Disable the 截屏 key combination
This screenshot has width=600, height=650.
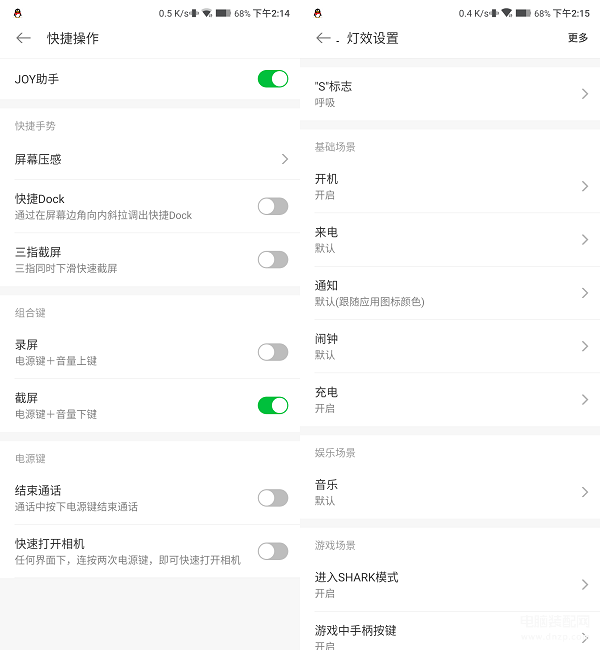[x=272, y=405]
